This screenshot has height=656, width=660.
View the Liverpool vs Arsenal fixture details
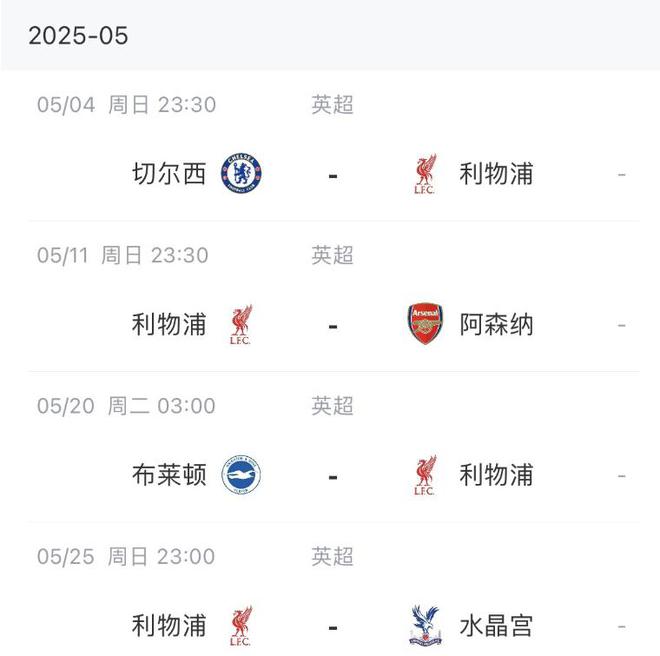coord(332,325)
